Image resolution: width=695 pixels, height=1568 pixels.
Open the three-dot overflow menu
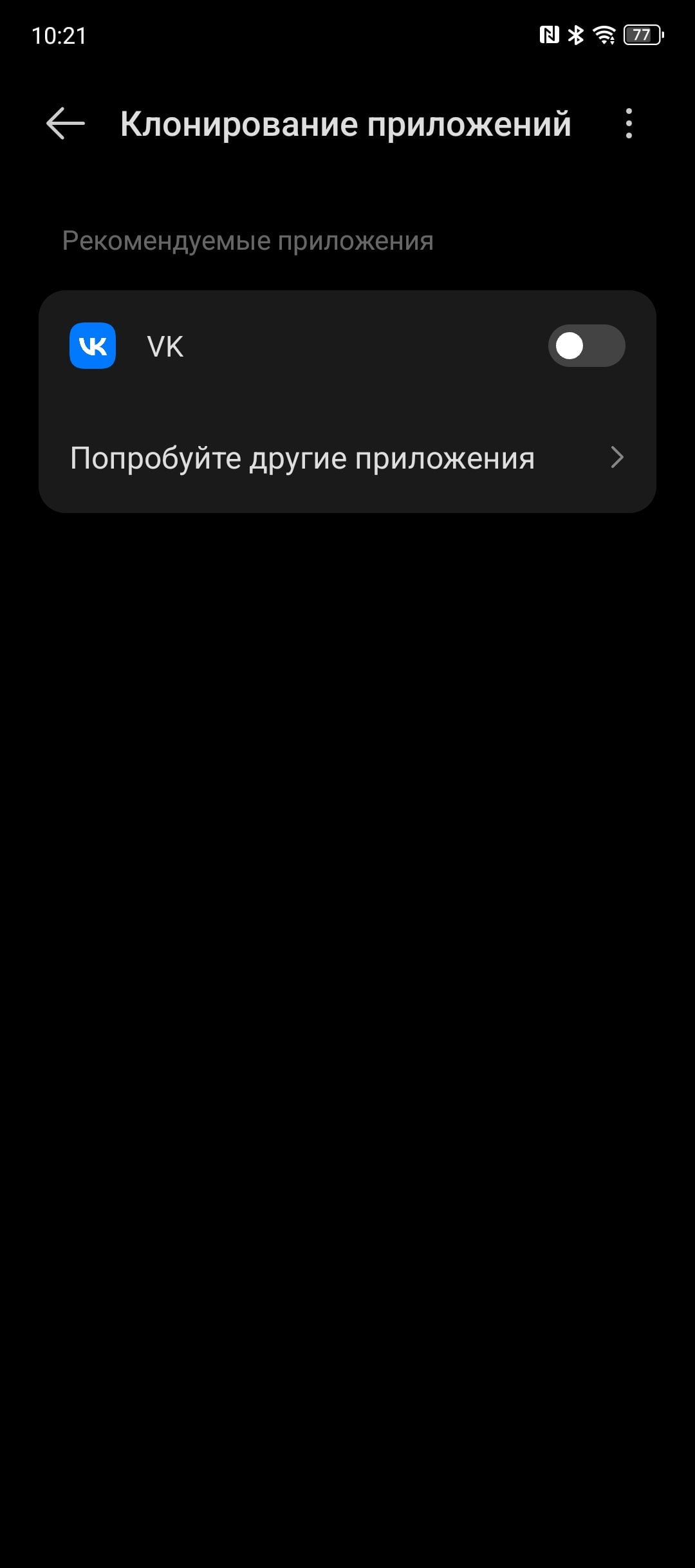[629, 124]
